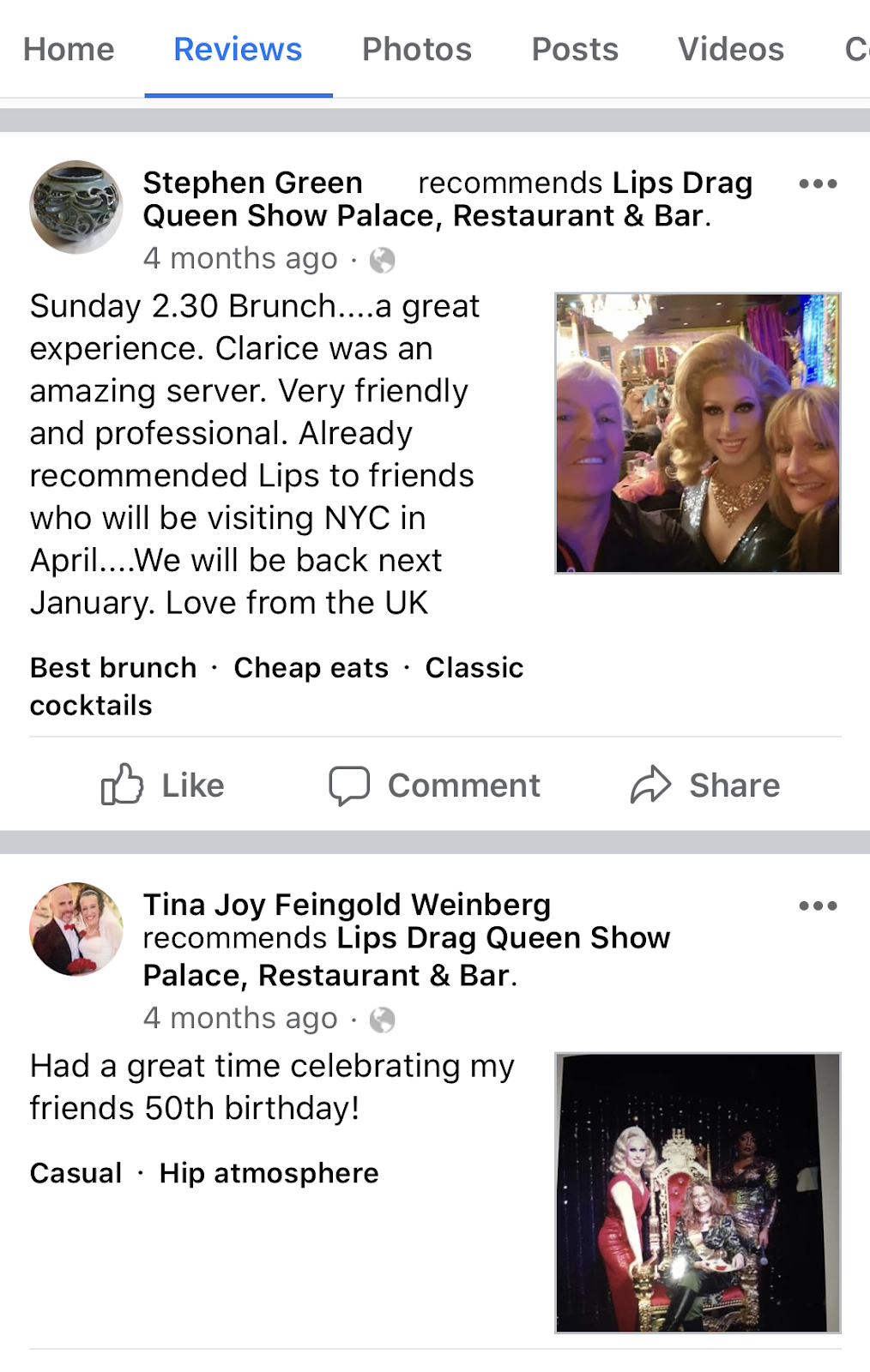Open Stephen Green's profile name link
The image size is (870, 1372).
[252, 183]
